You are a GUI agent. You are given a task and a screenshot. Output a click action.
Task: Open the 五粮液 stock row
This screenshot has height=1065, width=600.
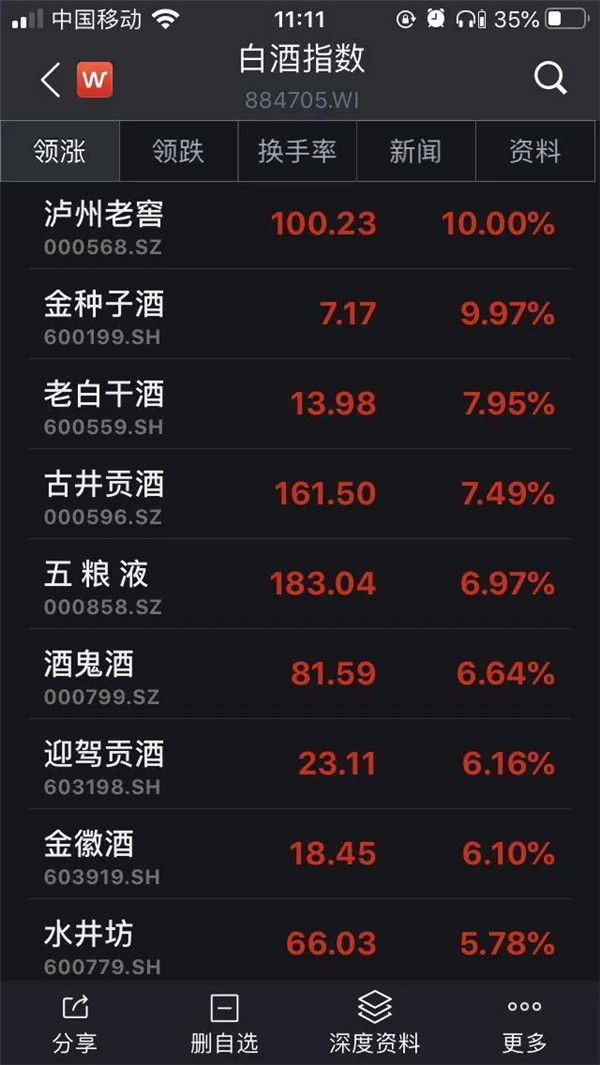(x=300, y=584)
